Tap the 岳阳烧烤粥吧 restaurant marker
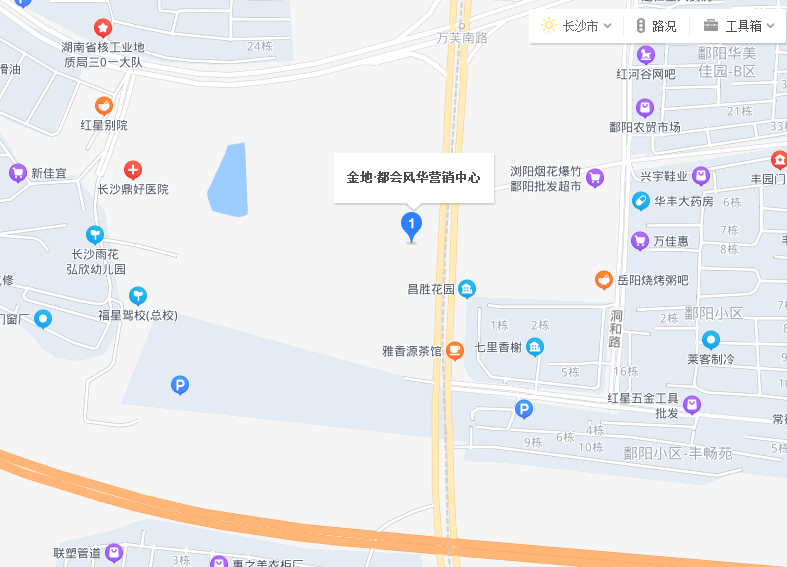This screenshot has width=787, height=567. point(603,280)
